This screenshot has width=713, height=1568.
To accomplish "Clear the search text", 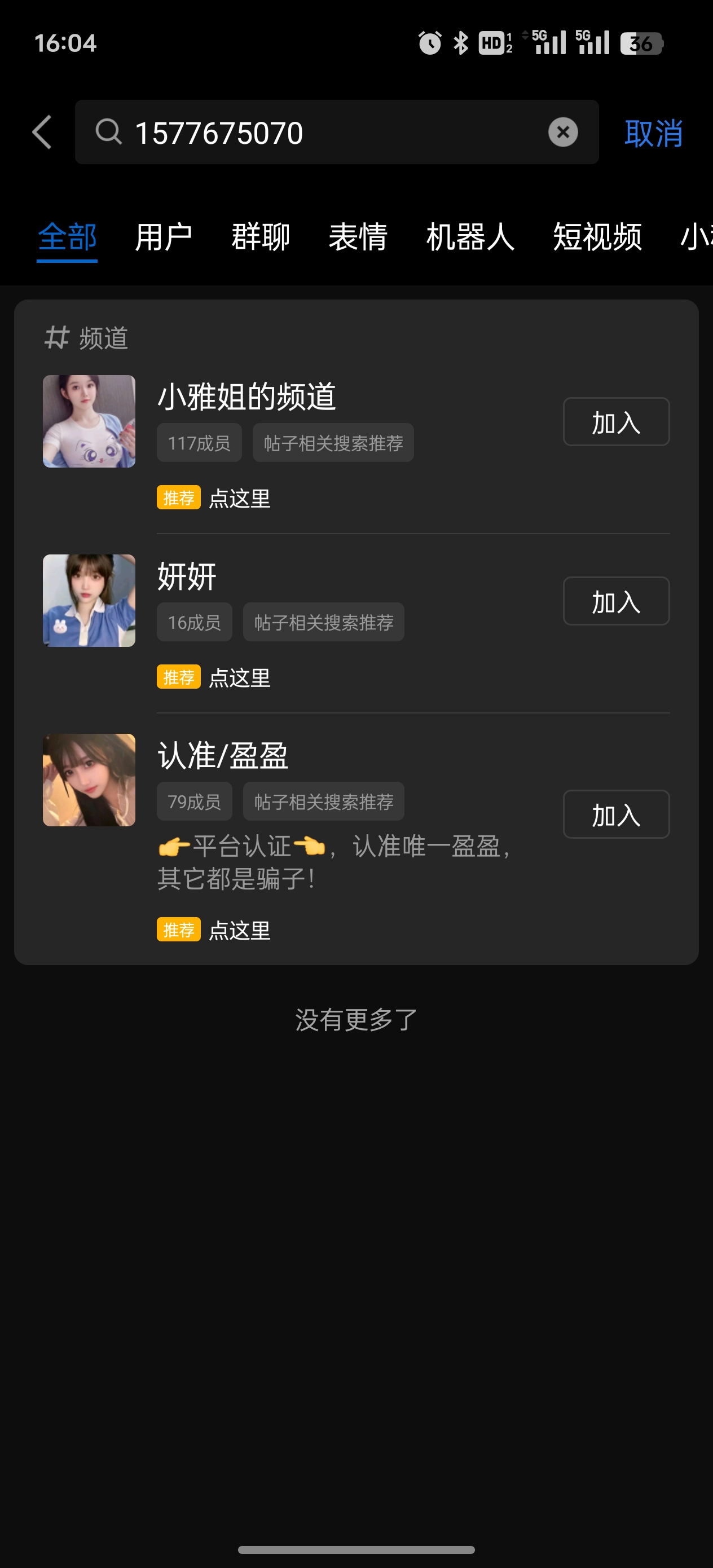I will point(562,132).
